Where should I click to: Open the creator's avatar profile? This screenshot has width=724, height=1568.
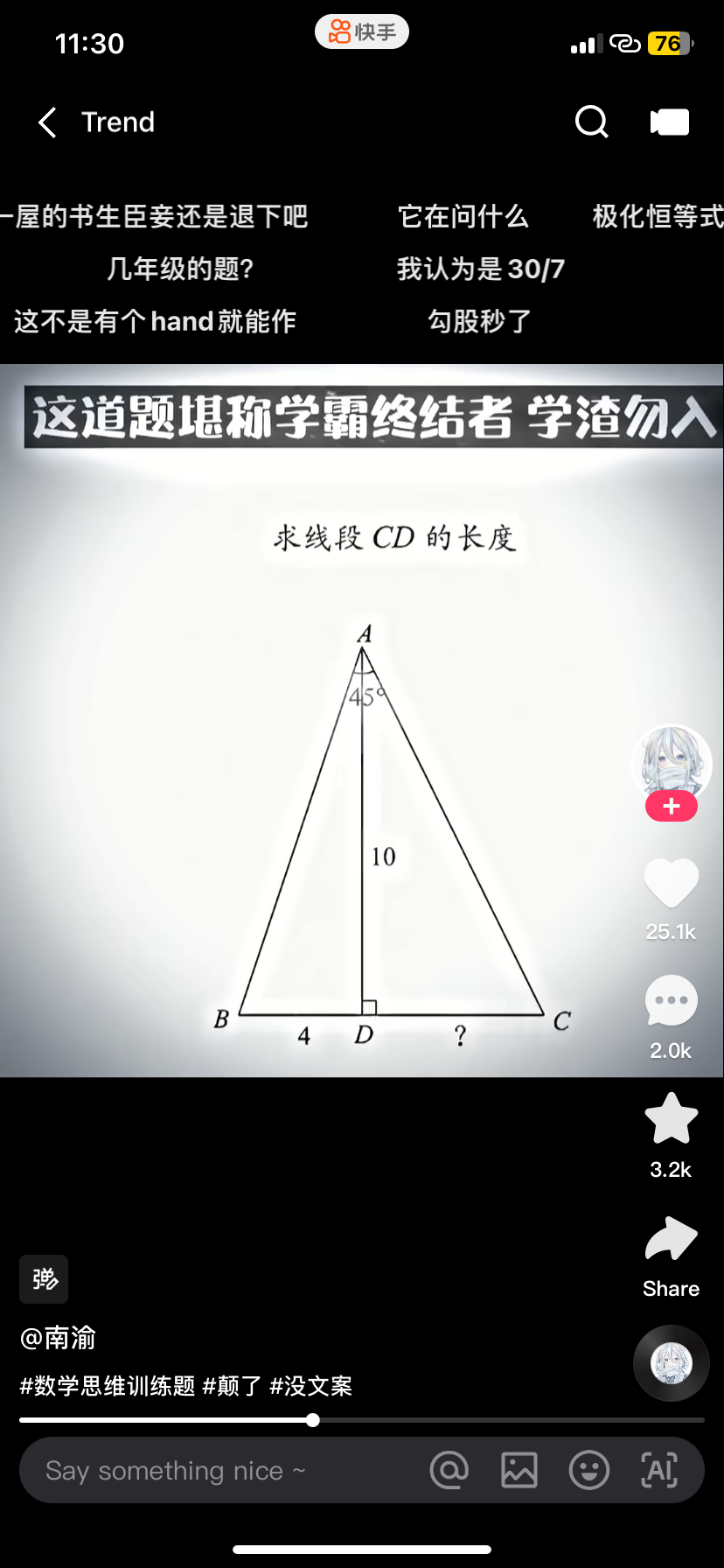tap(672, 763)
